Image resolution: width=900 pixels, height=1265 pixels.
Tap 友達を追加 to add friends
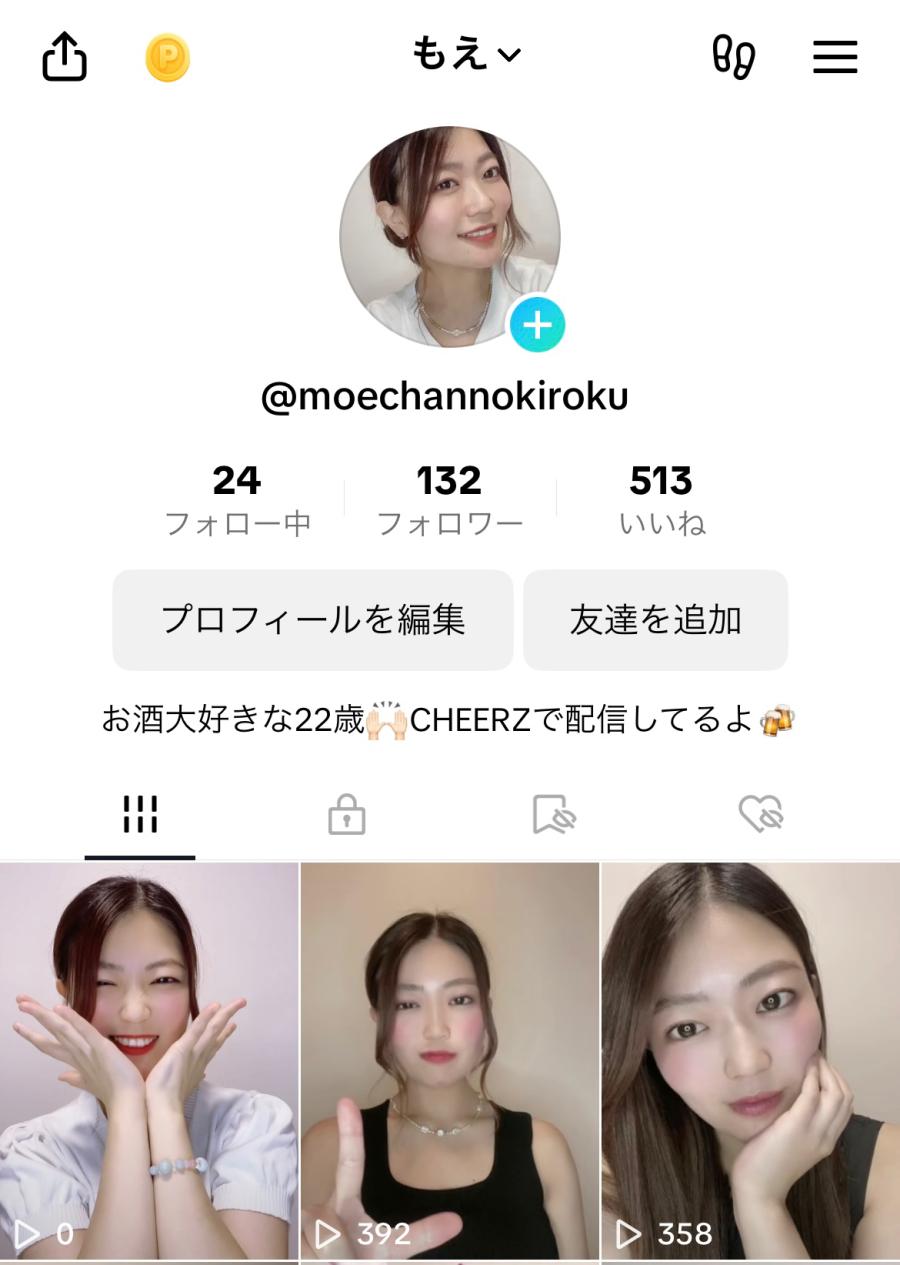(655, 620)
